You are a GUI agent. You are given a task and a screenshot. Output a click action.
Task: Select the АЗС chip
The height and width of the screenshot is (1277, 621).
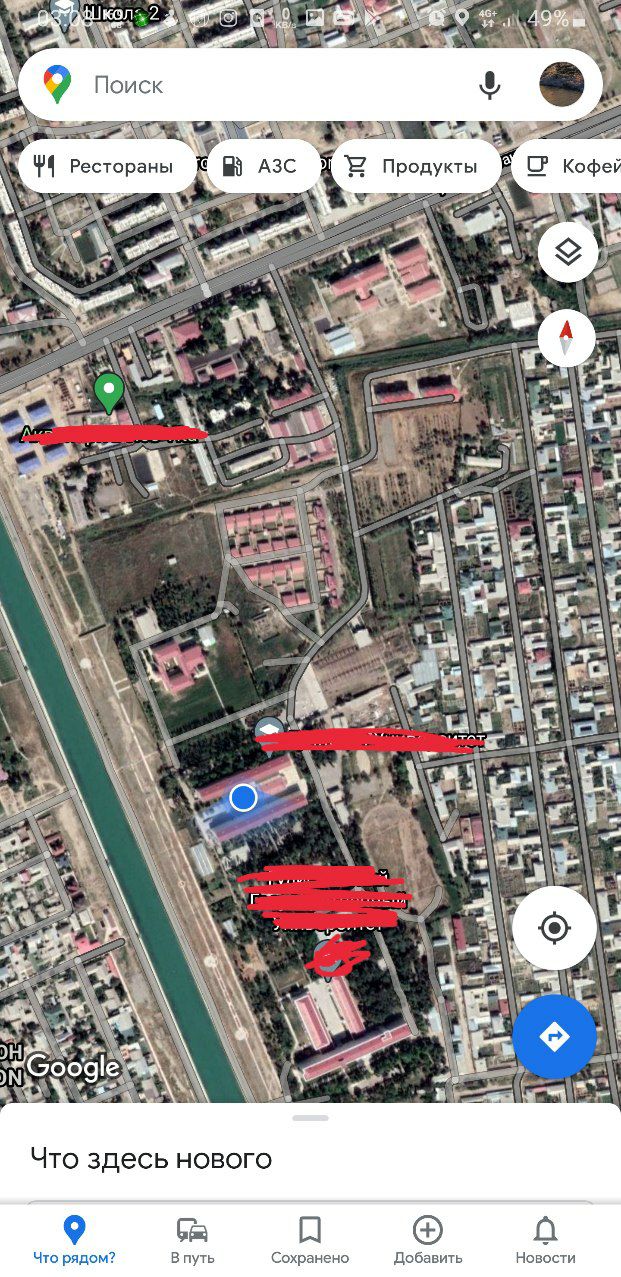[264, 166]
